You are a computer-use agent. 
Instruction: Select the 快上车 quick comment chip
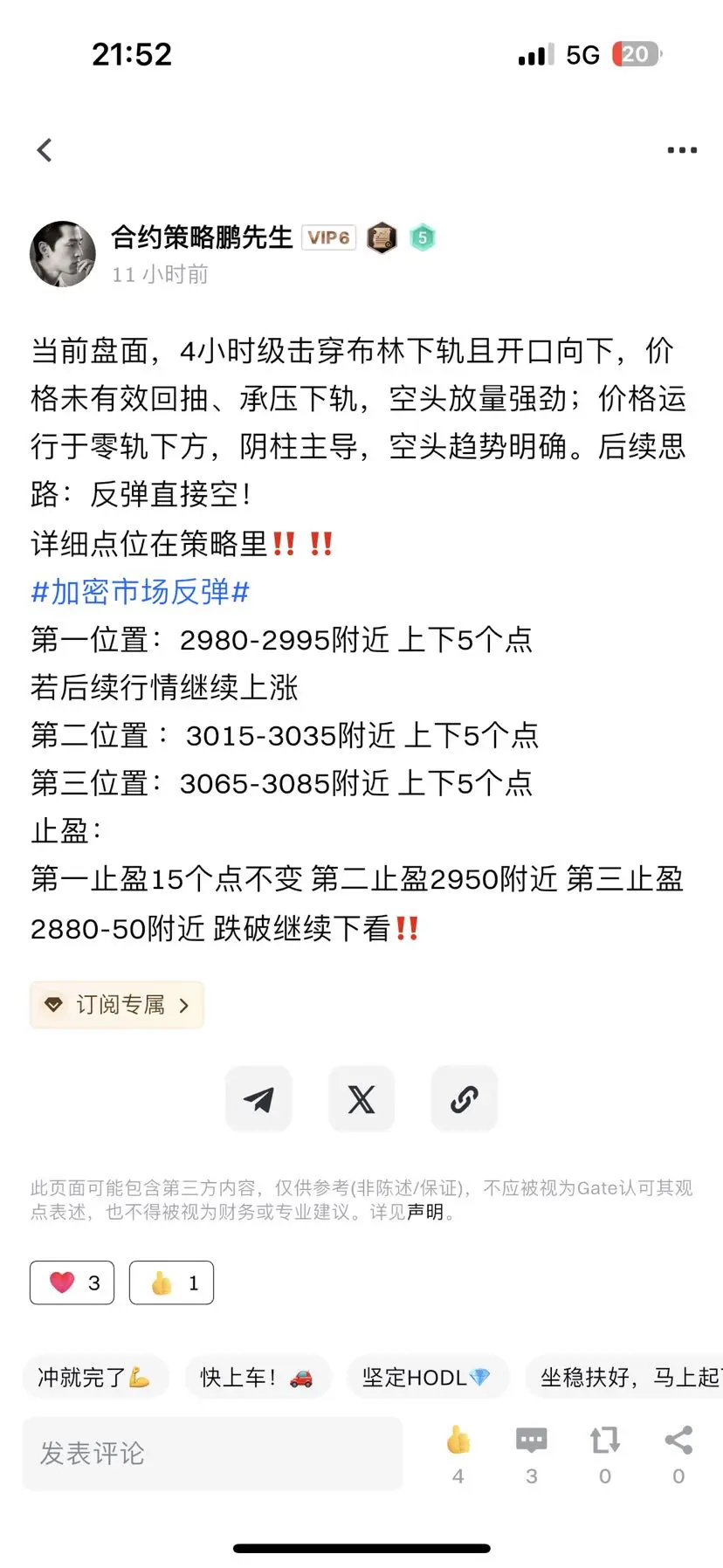[258, 1377]
